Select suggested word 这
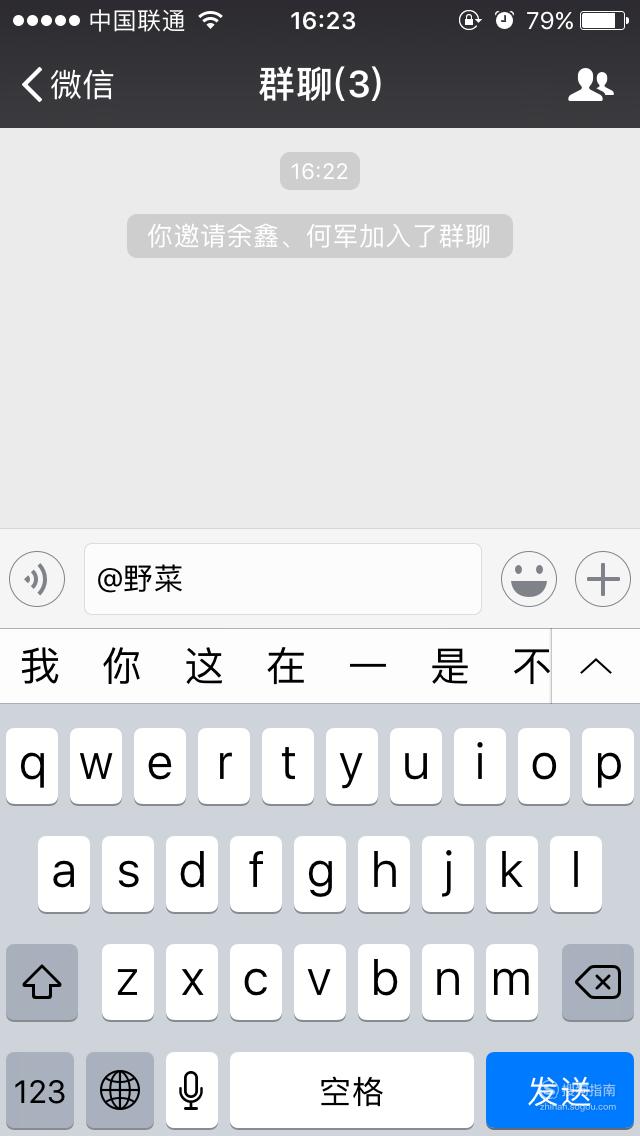 204,666
